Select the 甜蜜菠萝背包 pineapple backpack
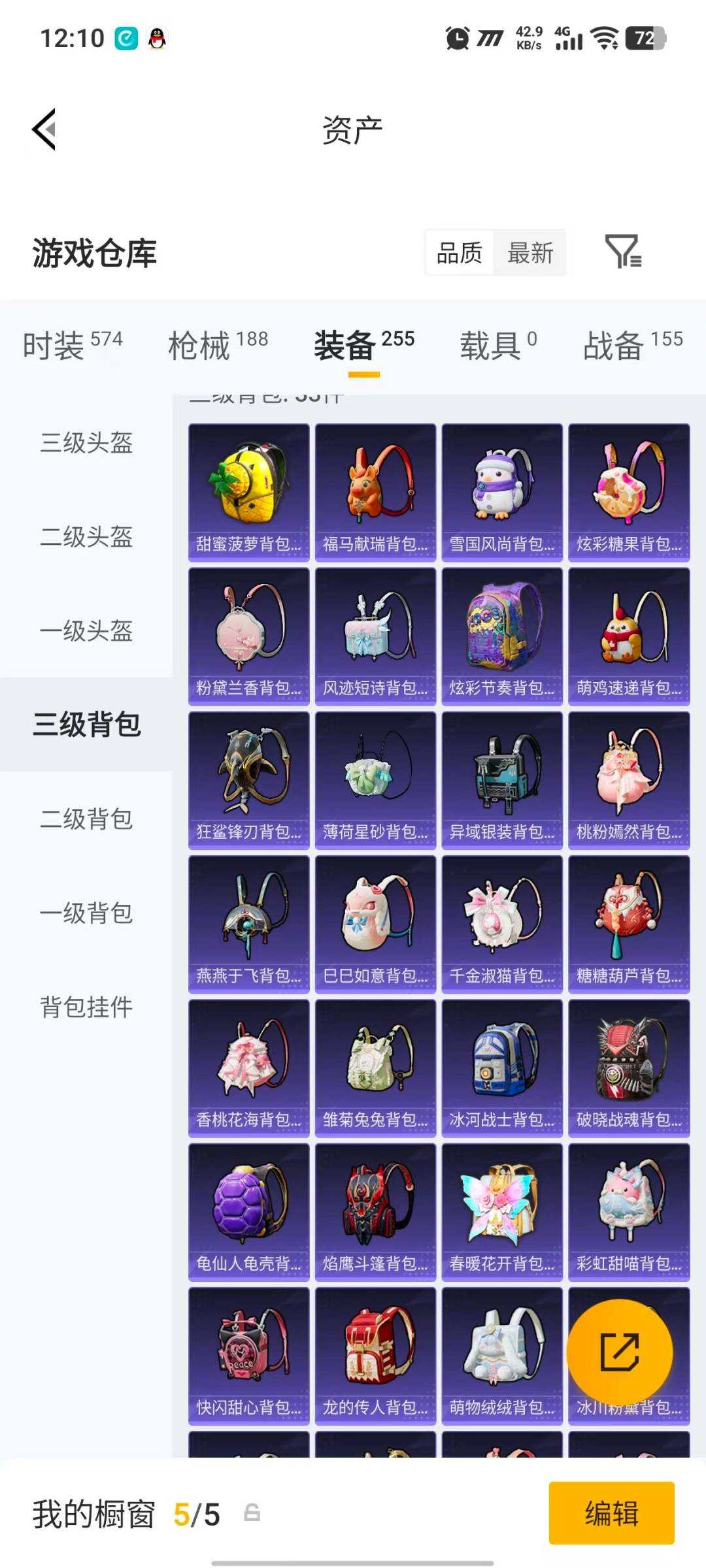 click(x=248, y=490)
